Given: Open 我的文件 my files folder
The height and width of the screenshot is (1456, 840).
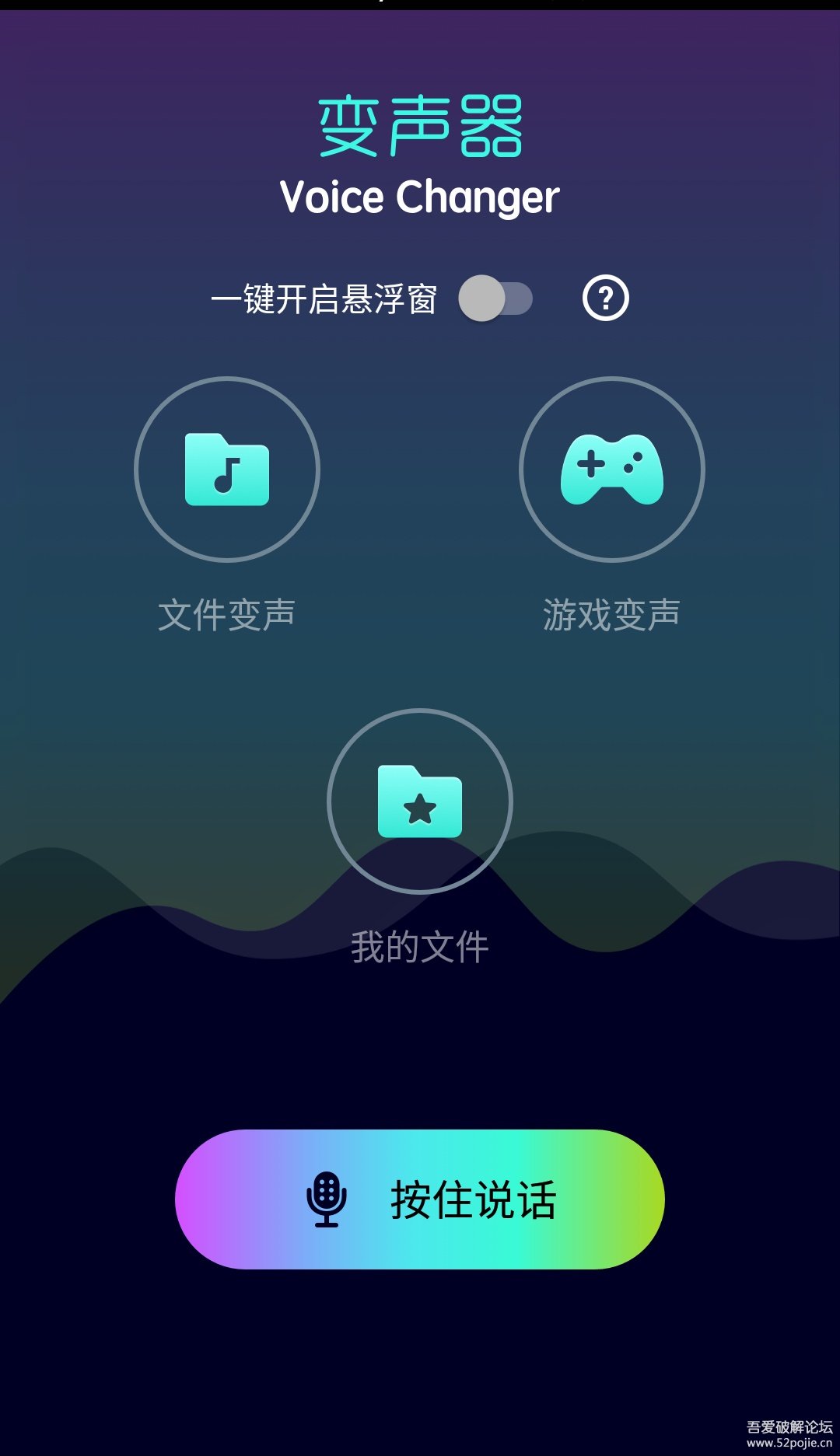Looking at the screenshot, I should click(x=420, y=801).
